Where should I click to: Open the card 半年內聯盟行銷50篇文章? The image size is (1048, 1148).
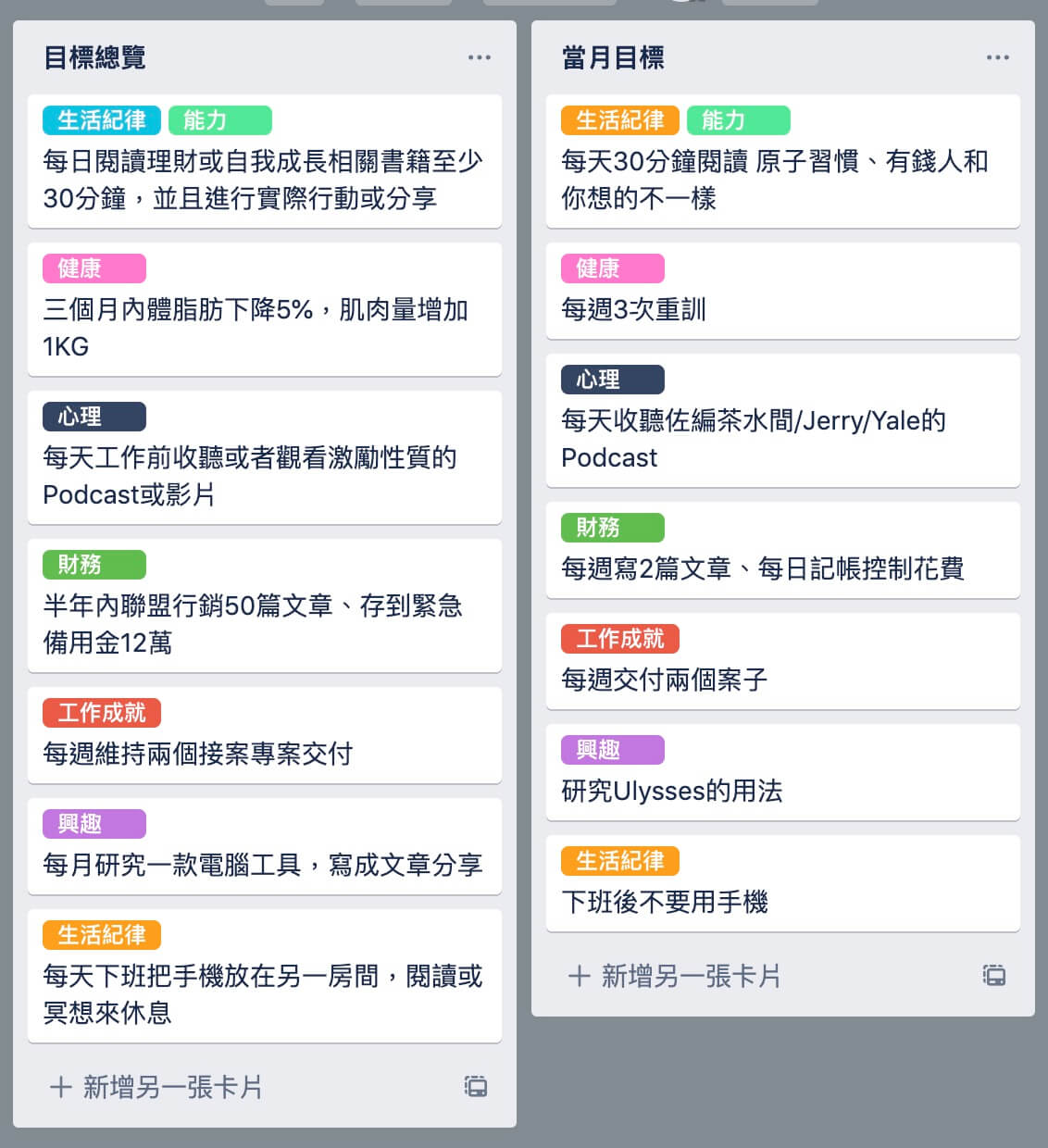[265, 605]
